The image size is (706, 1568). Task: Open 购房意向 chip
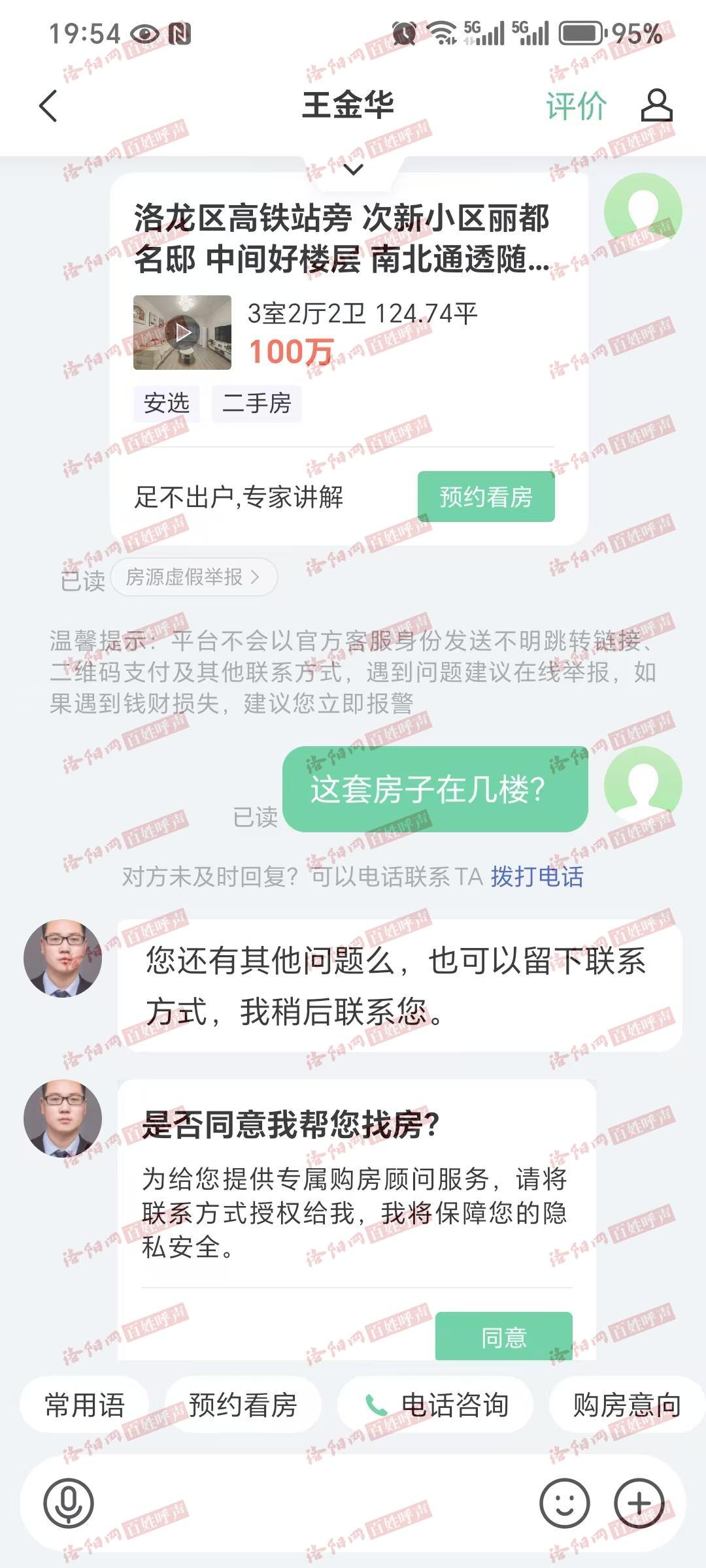[626, 1405]
